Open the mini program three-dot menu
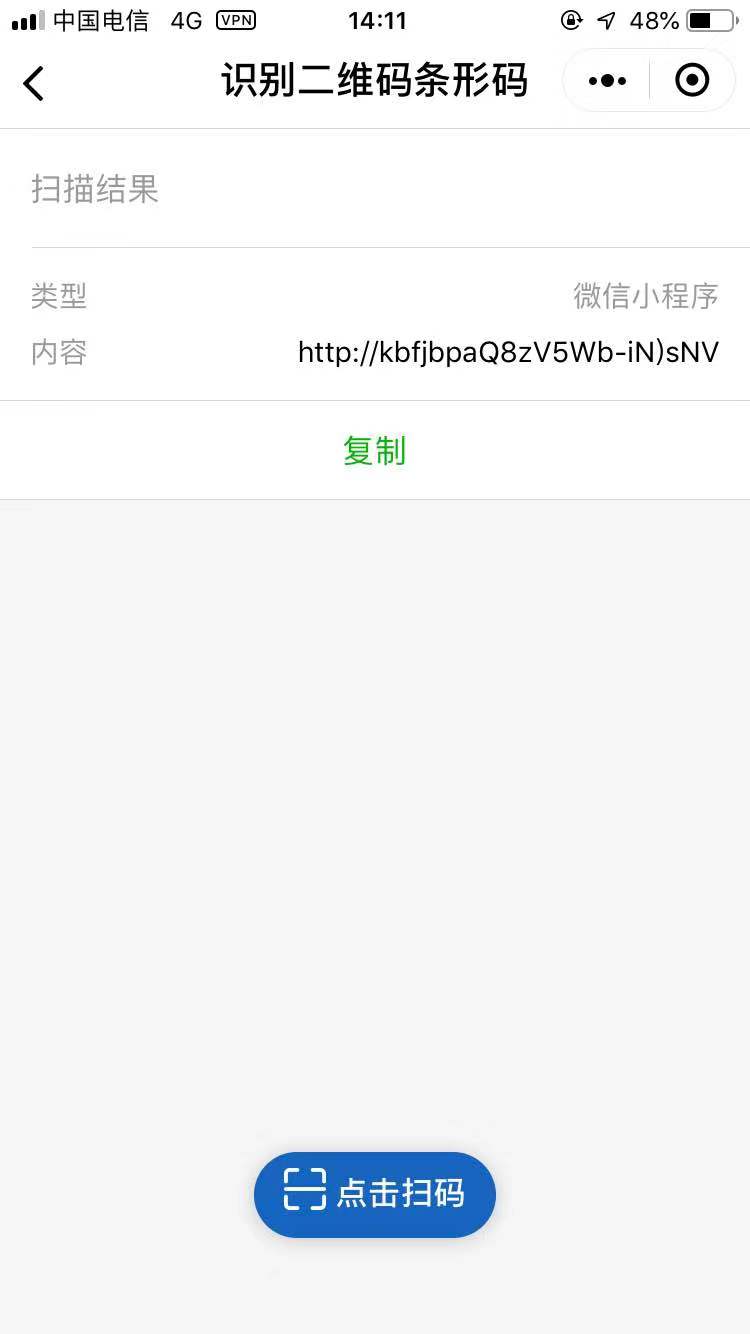The image size is (750, 1334). (607, 81)
